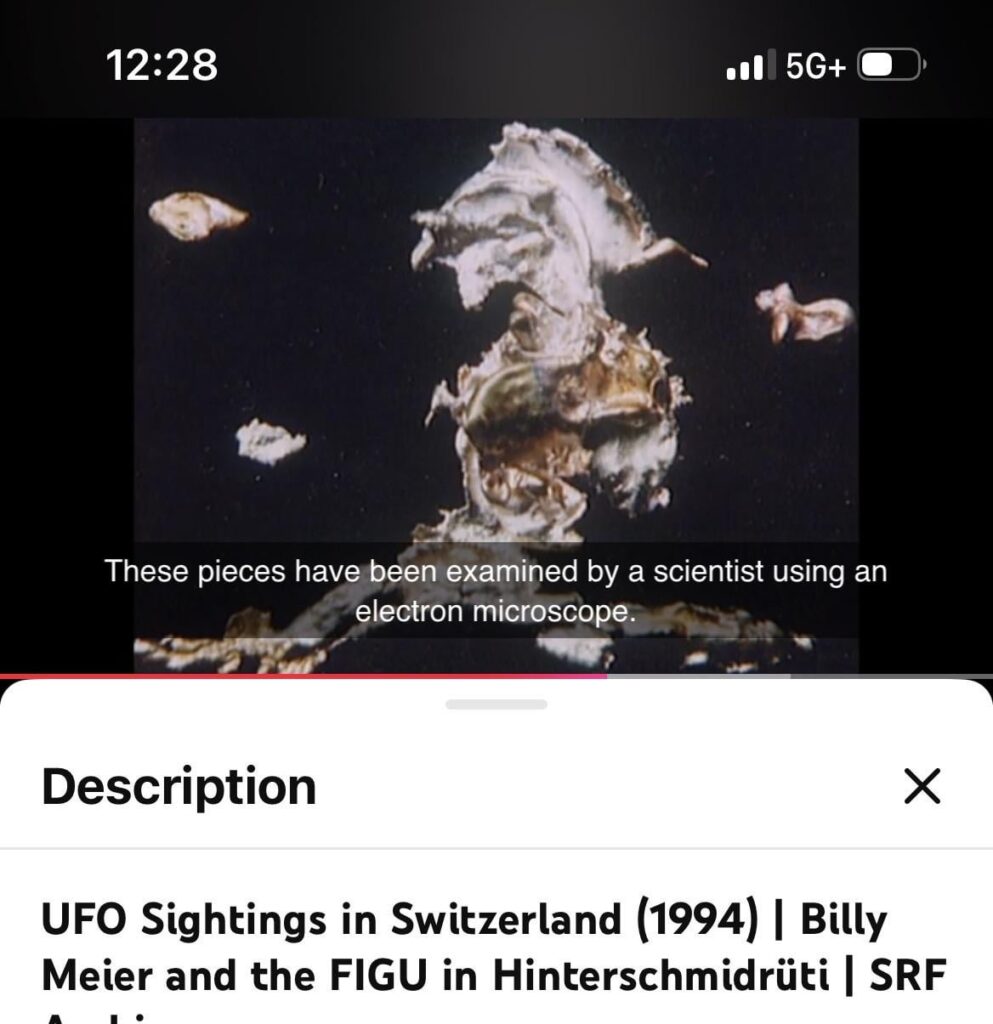
Task: Tap the status bar area
Action: 496,66
